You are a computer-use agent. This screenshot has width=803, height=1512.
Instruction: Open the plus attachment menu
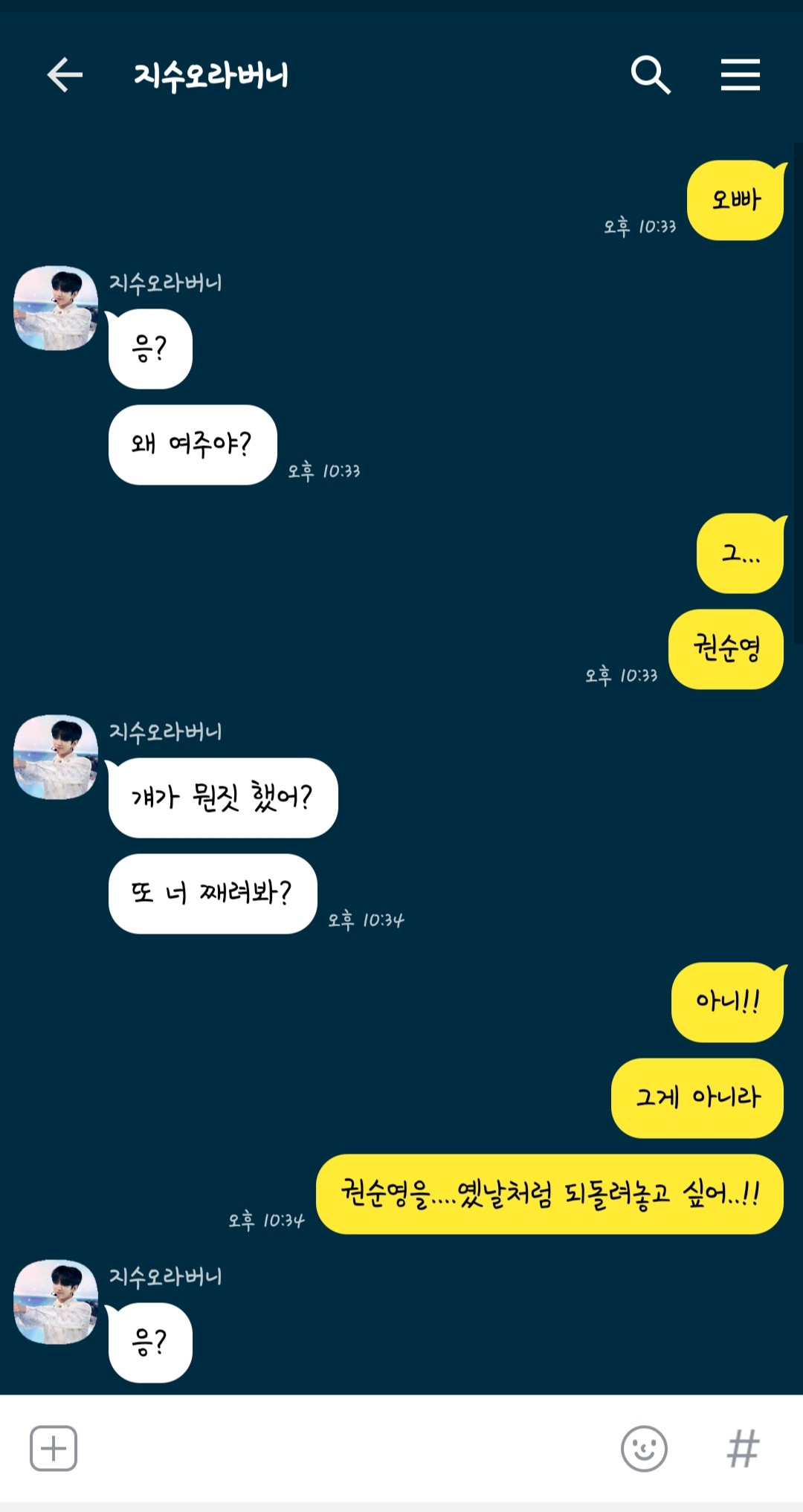(54, 1448)
